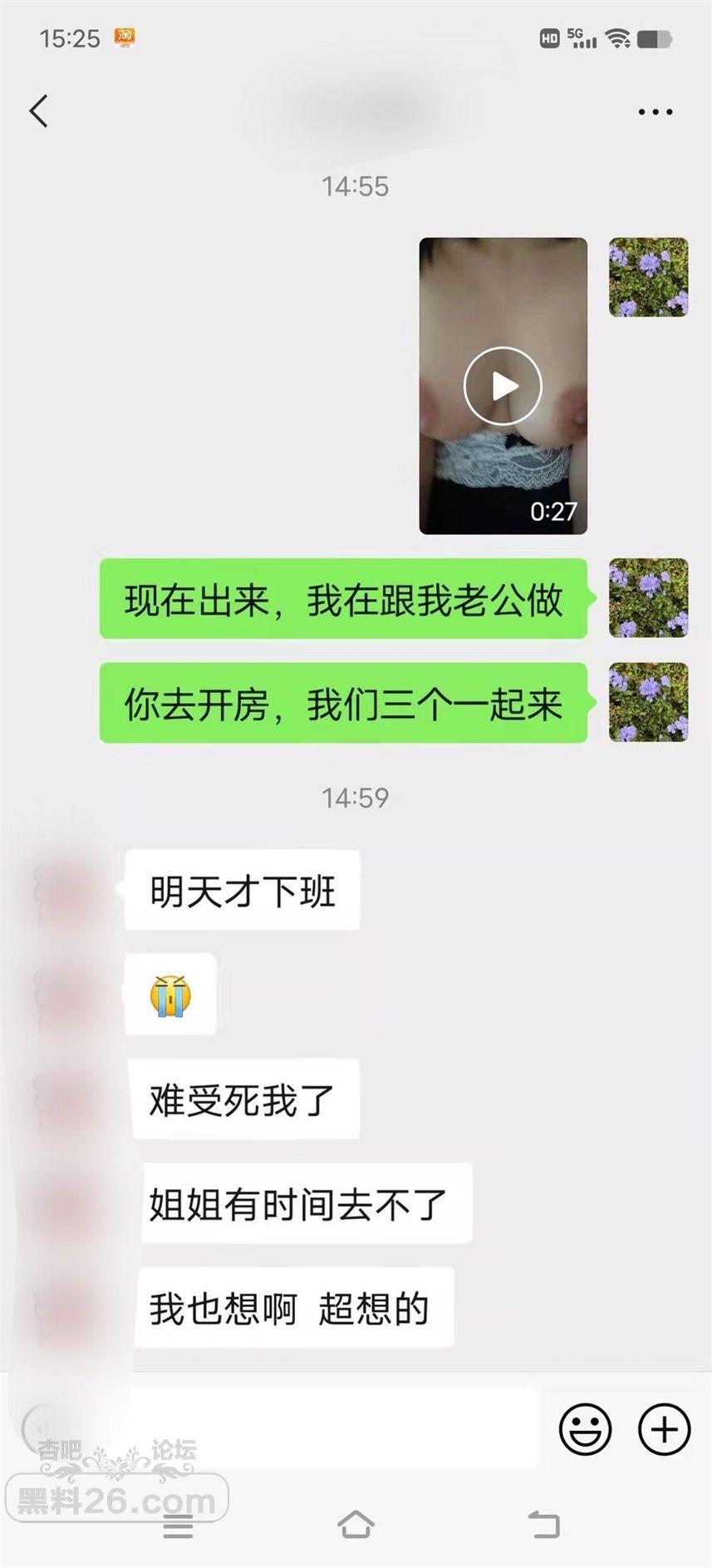Open the emoji picker
Image resolution: width=712 pixels, height=1568 pixels.
pyautogui.click(x=585, y=1428)
